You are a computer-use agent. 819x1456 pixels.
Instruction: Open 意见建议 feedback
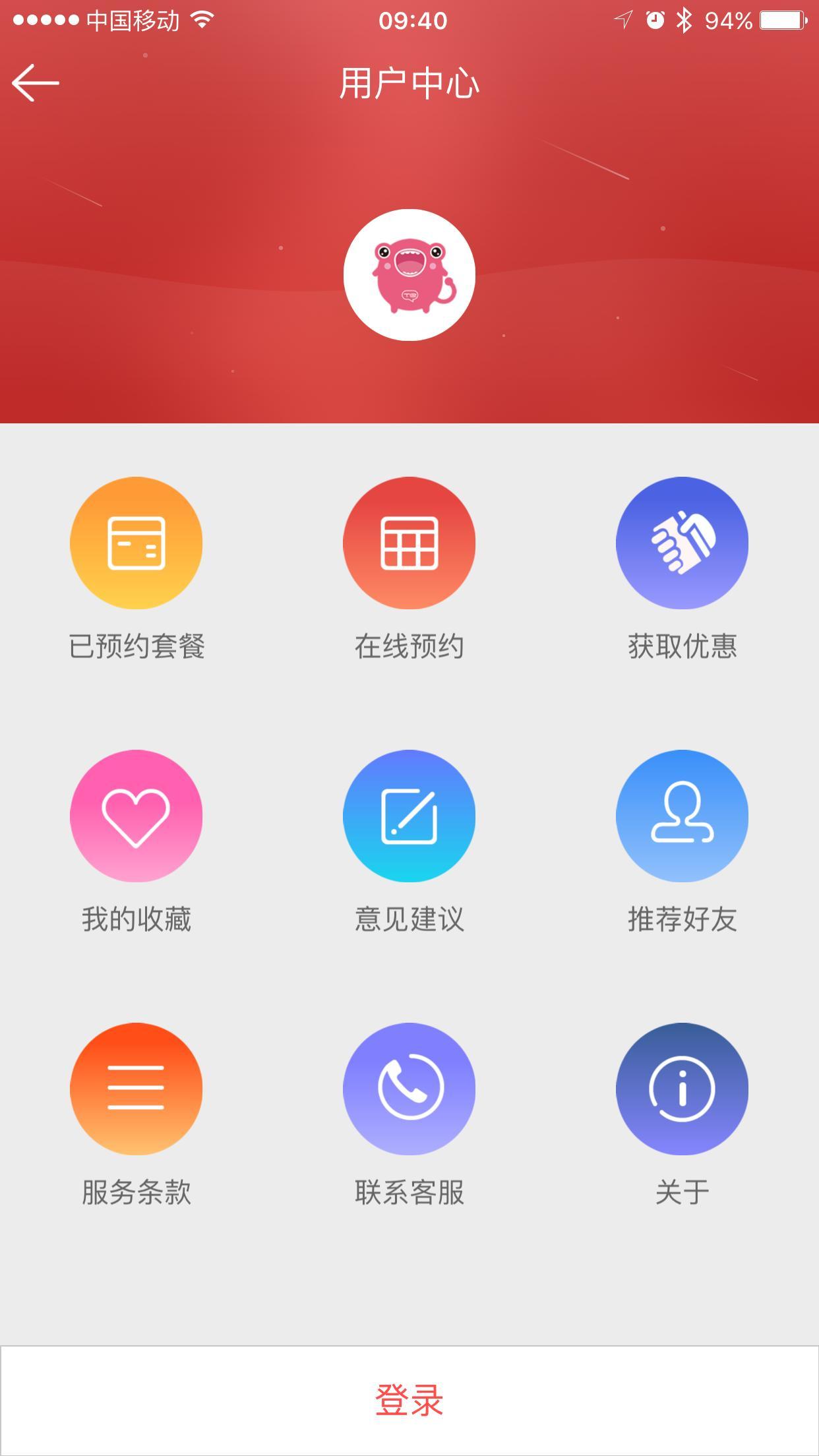(x=409, y=816)
